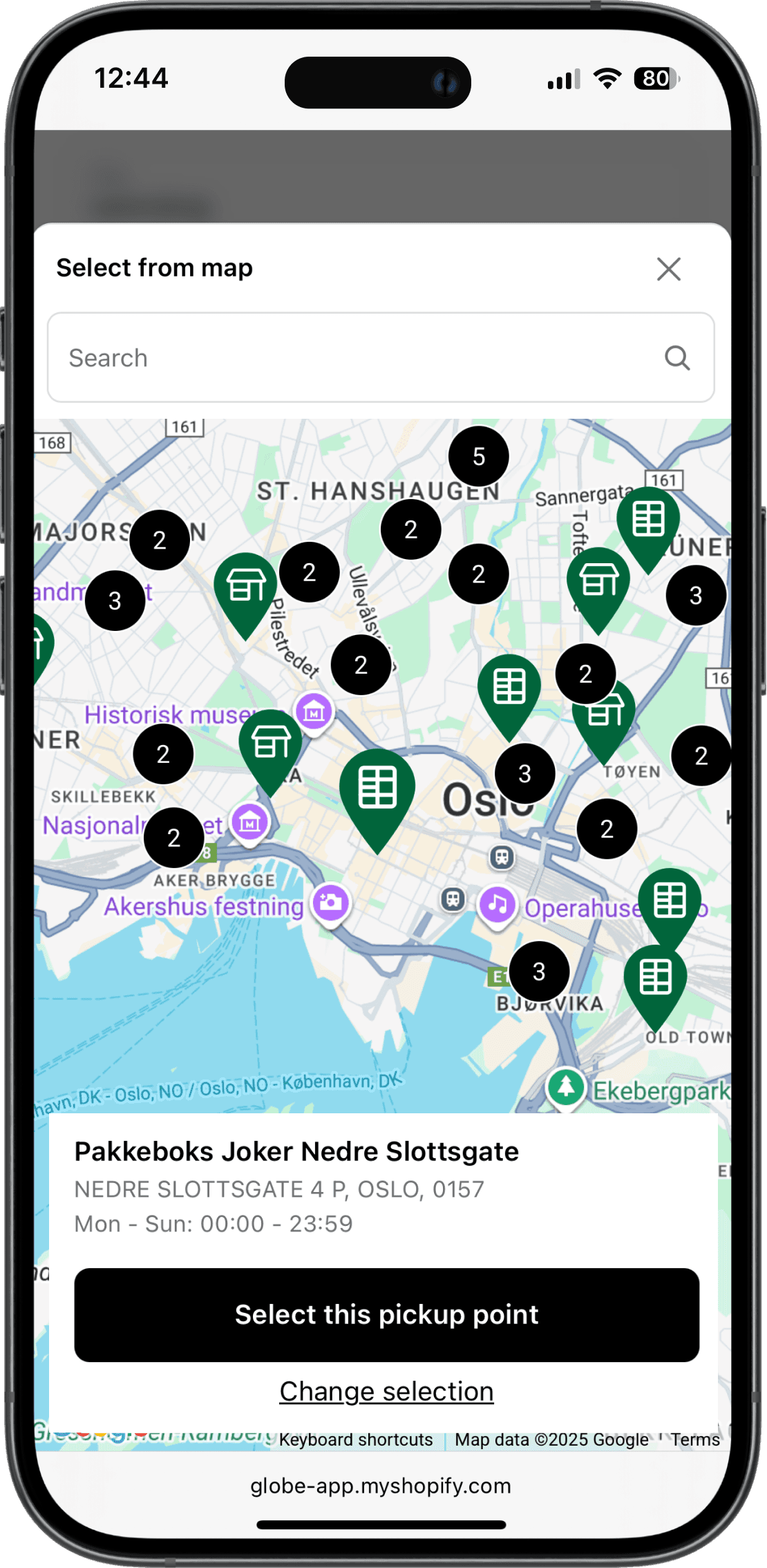Viewport: 767px width, 1568px height.
Task: Expand the cluster of 3 near Bjørvika
Action: point(540,971)
